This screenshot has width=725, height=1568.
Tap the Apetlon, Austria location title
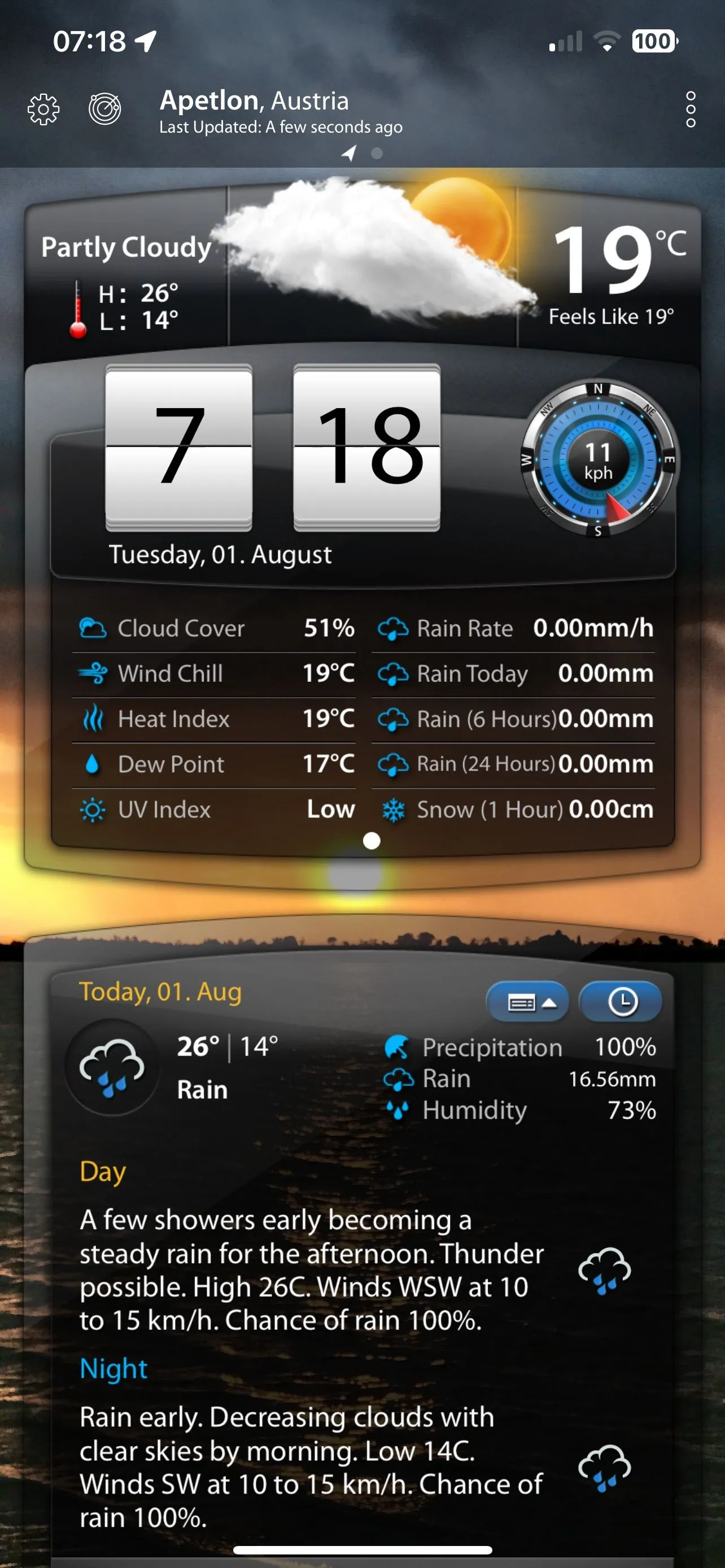255,100
